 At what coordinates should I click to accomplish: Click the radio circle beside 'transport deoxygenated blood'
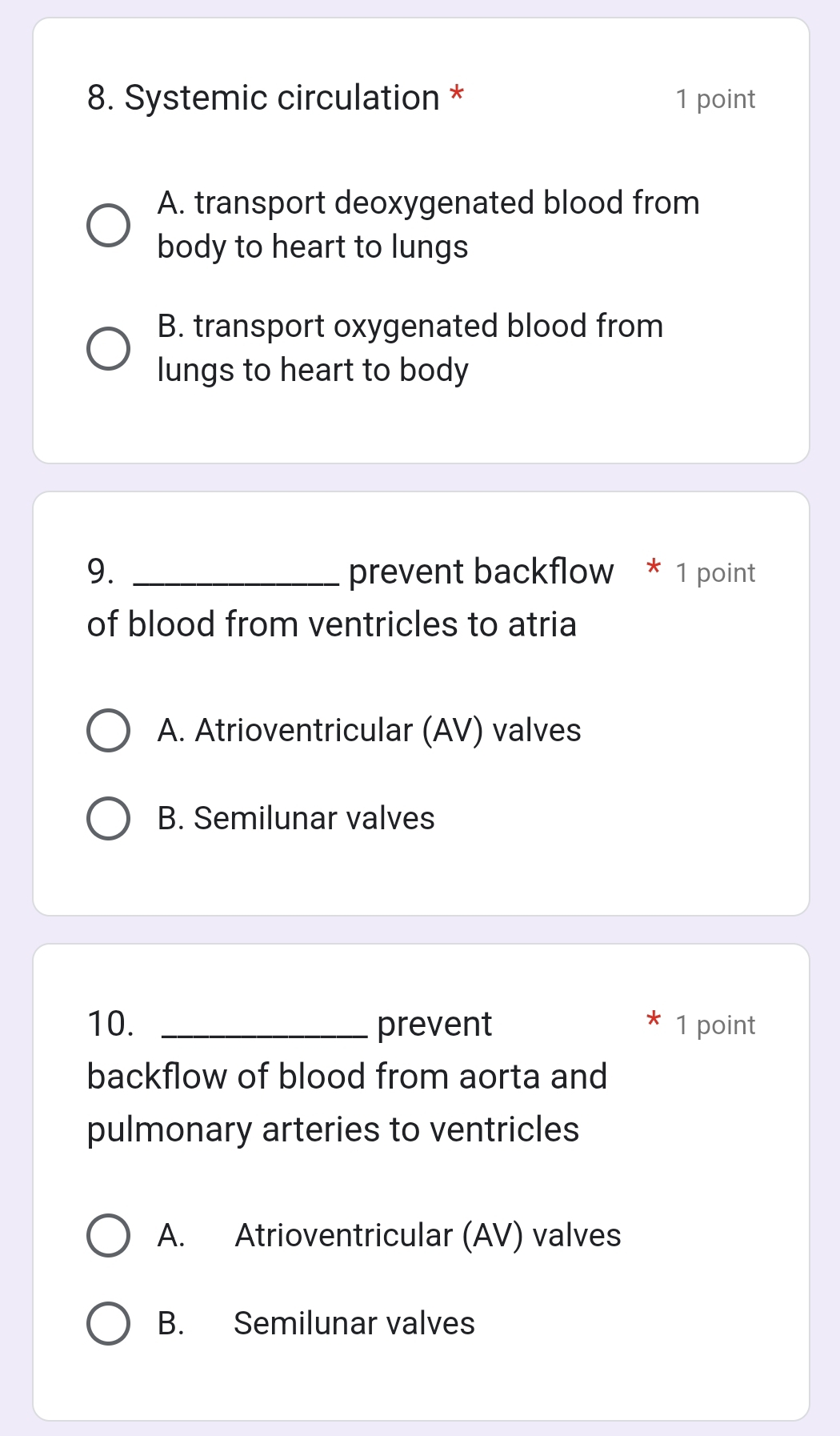coord(109,225)
